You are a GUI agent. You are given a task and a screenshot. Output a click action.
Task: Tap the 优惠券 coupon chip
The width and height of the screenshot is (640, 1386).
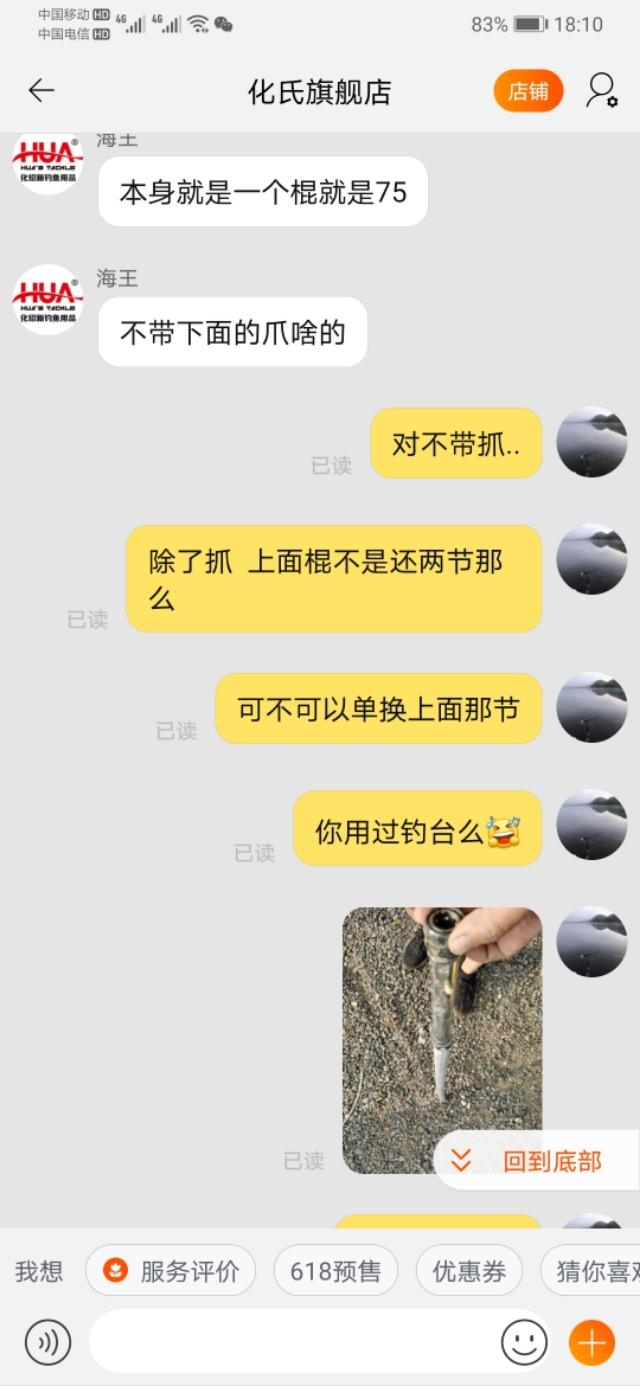coord(468,1271)
